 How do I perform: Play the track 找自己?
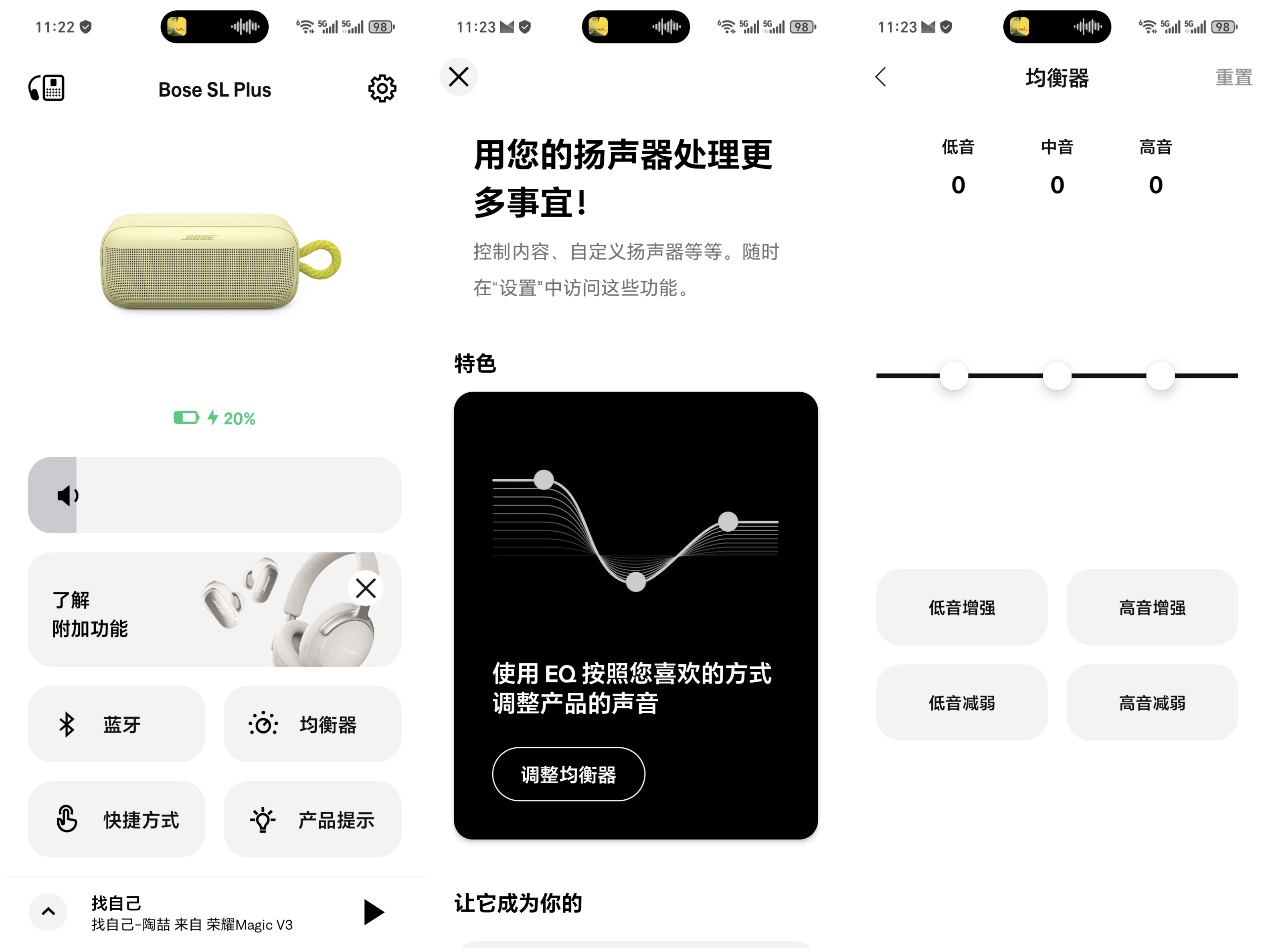(x=373, y=912)
